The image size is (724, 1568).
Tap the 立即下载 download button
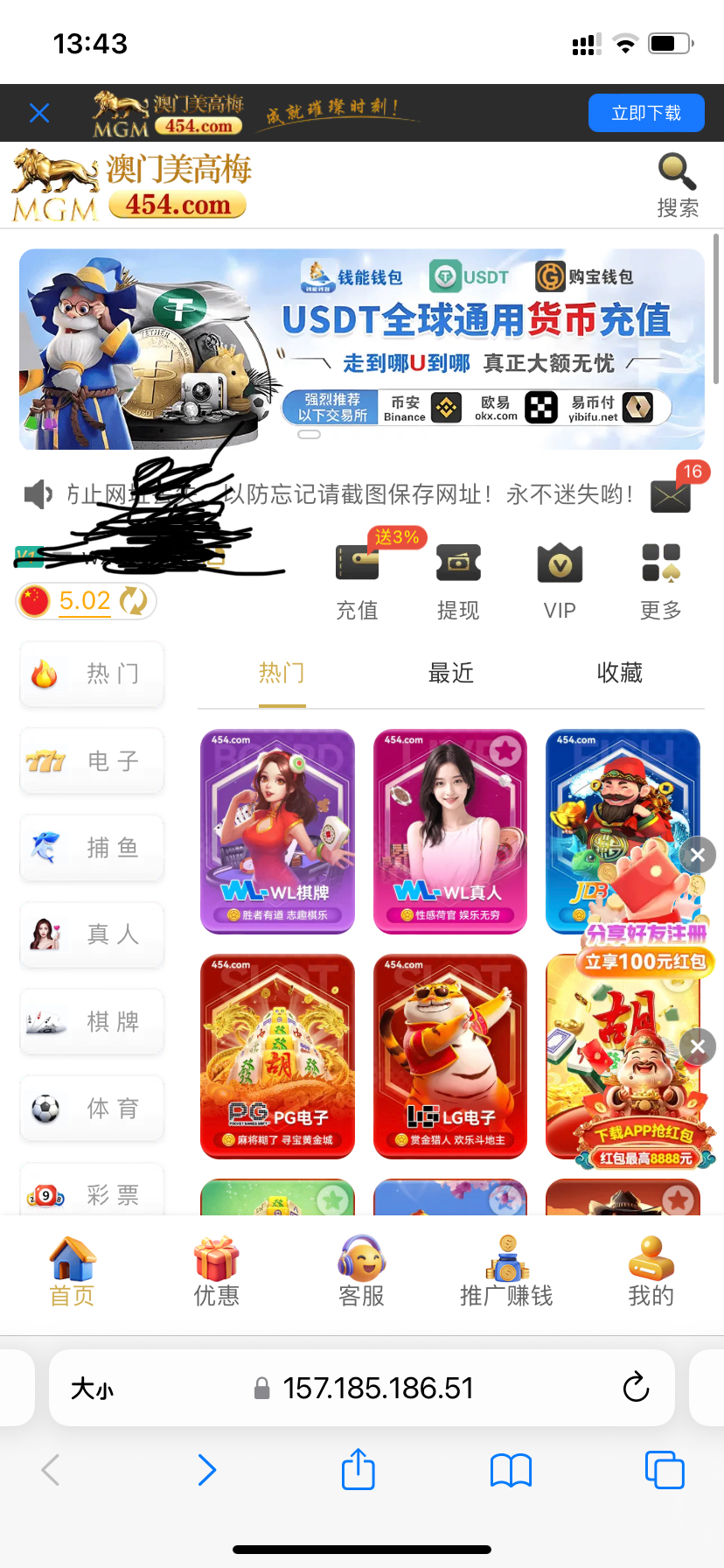coord(645,113)
